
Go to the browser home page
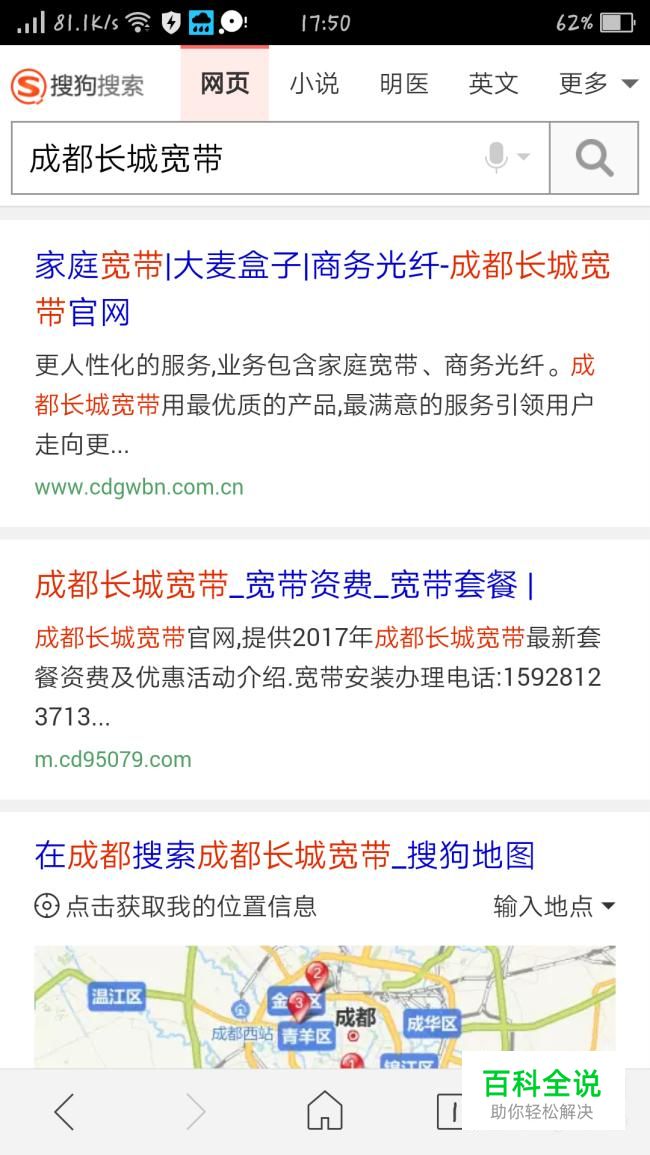coord(324,1111)
